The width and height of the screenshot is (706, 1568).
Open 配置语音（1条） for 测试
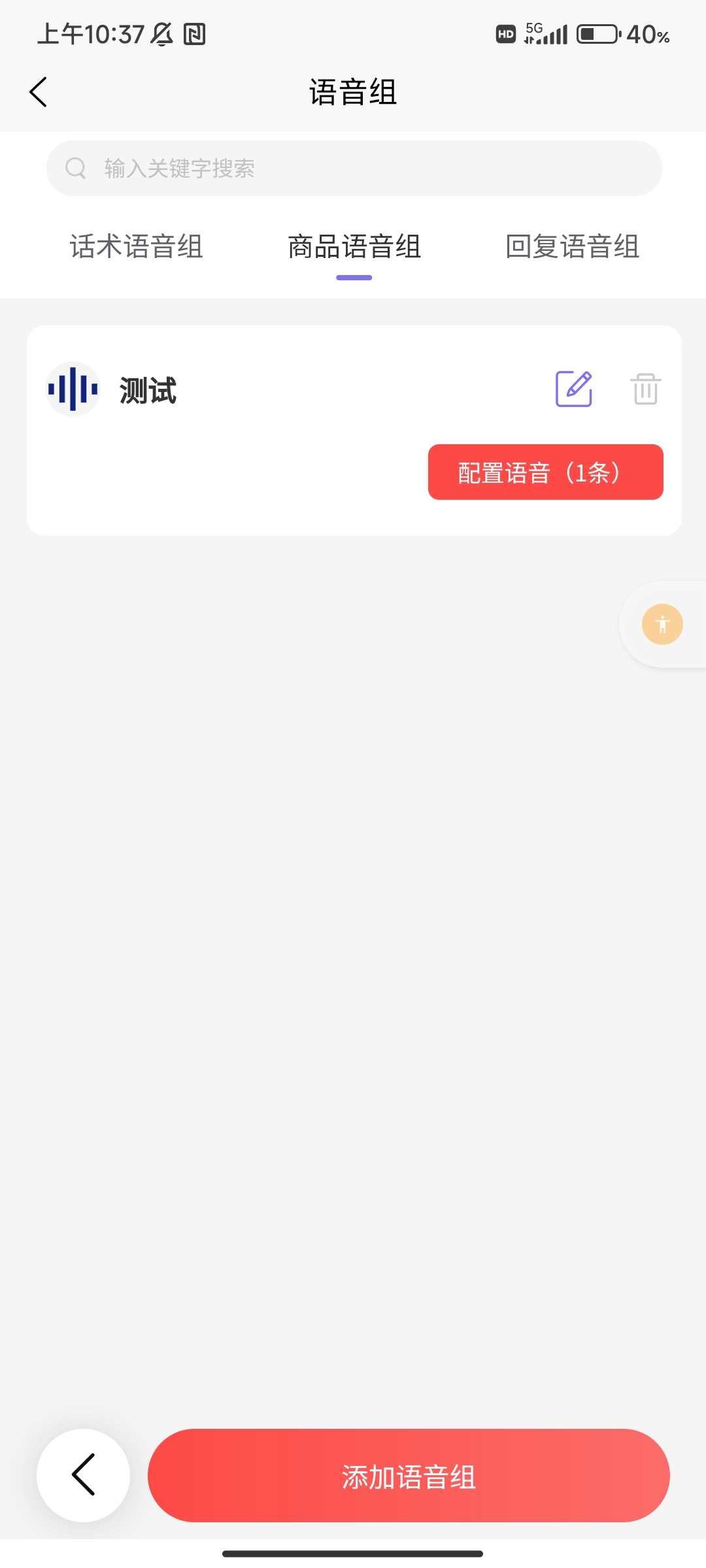(545, 472)
